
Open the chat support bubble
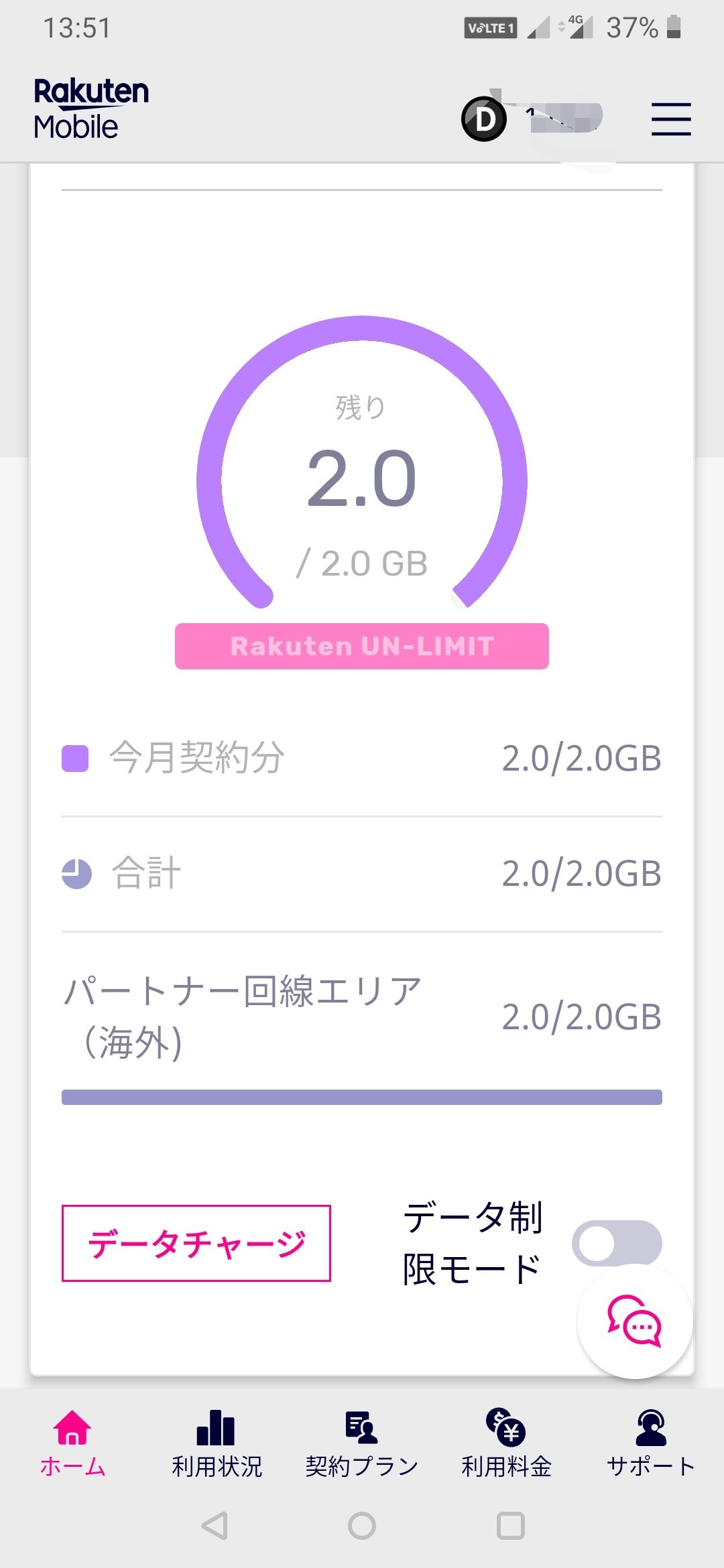(x=634, y=1321)
